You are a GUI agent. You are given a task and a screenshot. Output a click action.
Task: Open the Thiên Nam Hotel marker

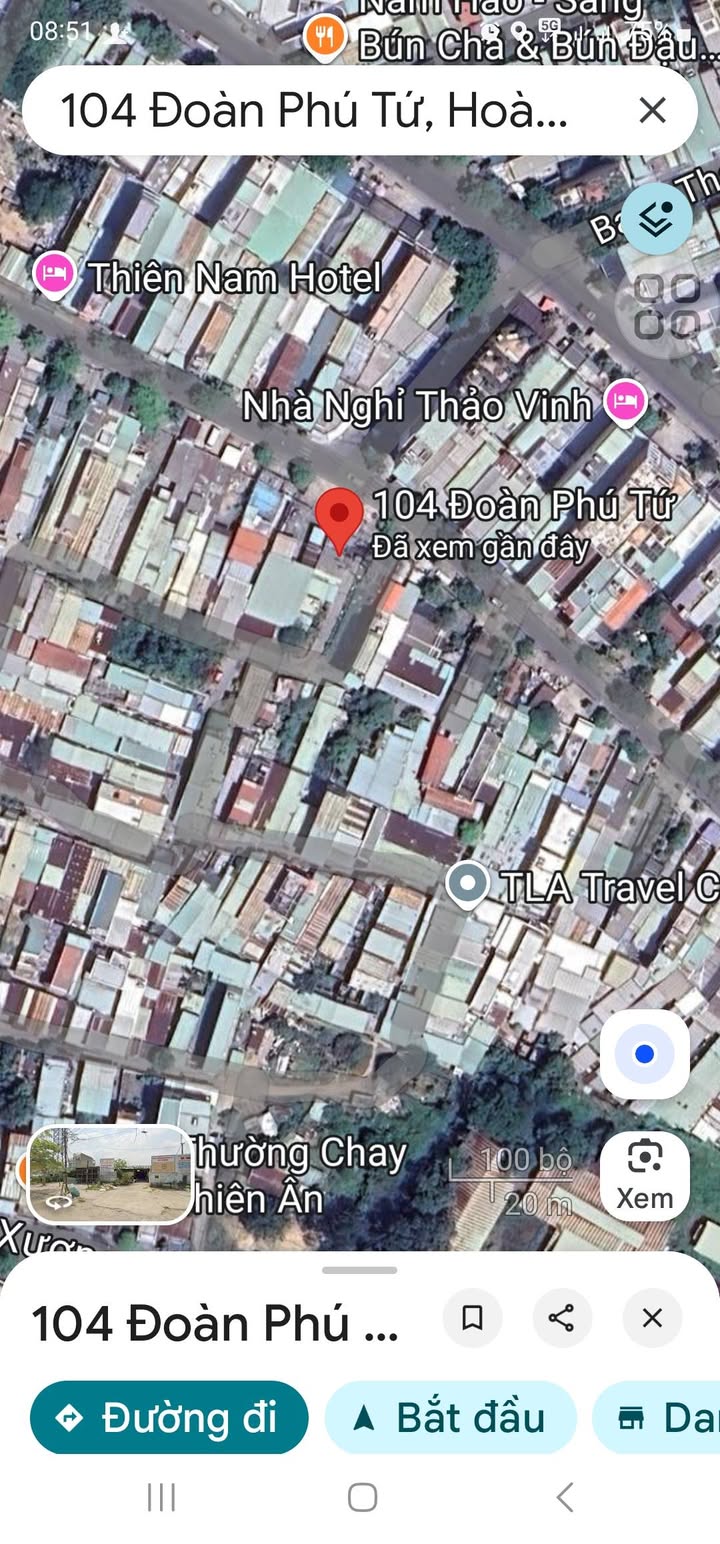53,275
